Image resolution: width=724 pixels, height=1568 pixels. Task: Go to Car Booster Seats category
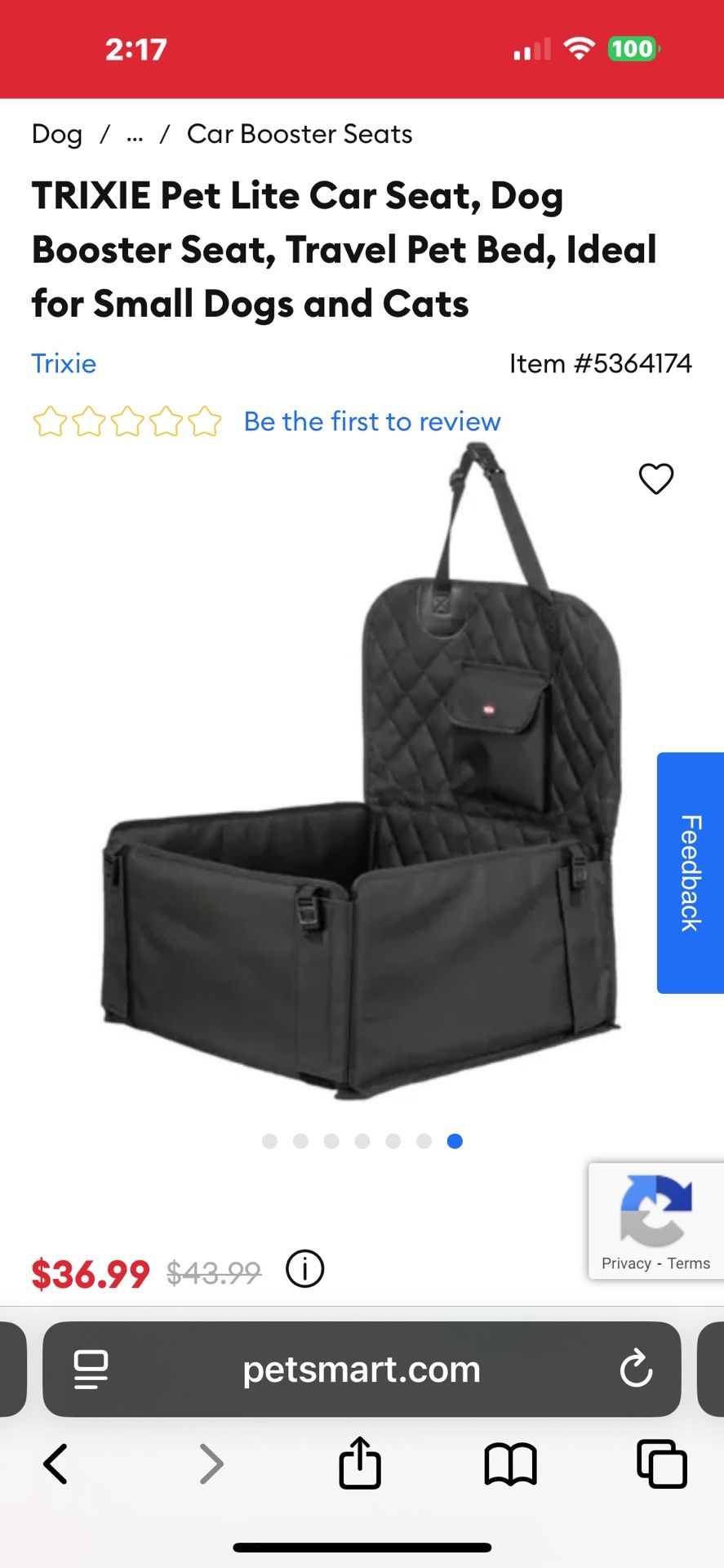[300, 134]
